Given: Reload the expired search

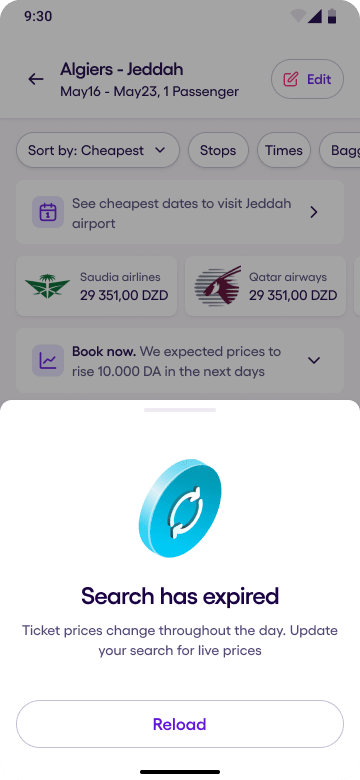Looking at the screenshot, I should click(x=180, y=724).
